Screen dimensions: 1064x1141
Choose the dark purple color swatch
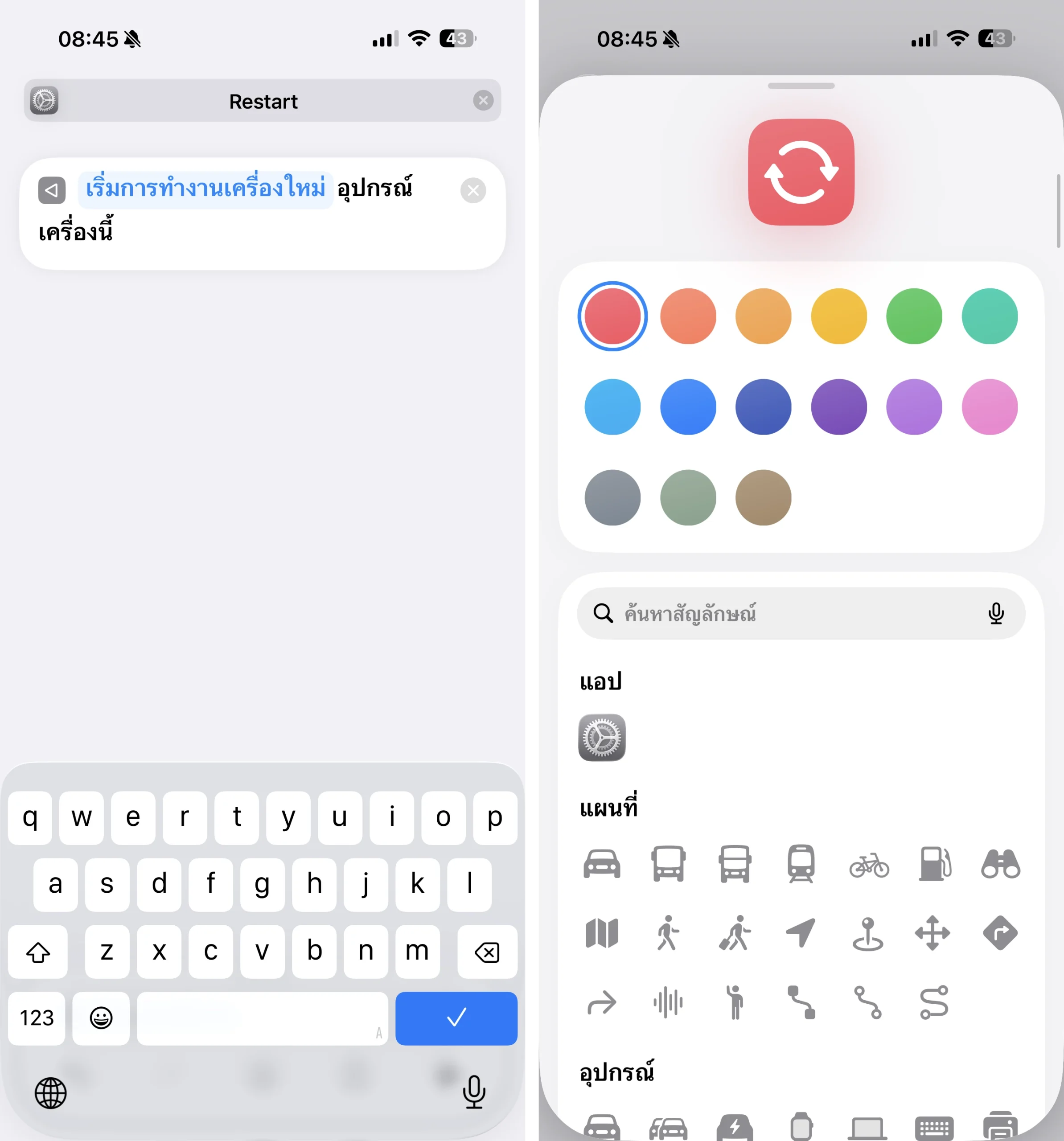838,407
